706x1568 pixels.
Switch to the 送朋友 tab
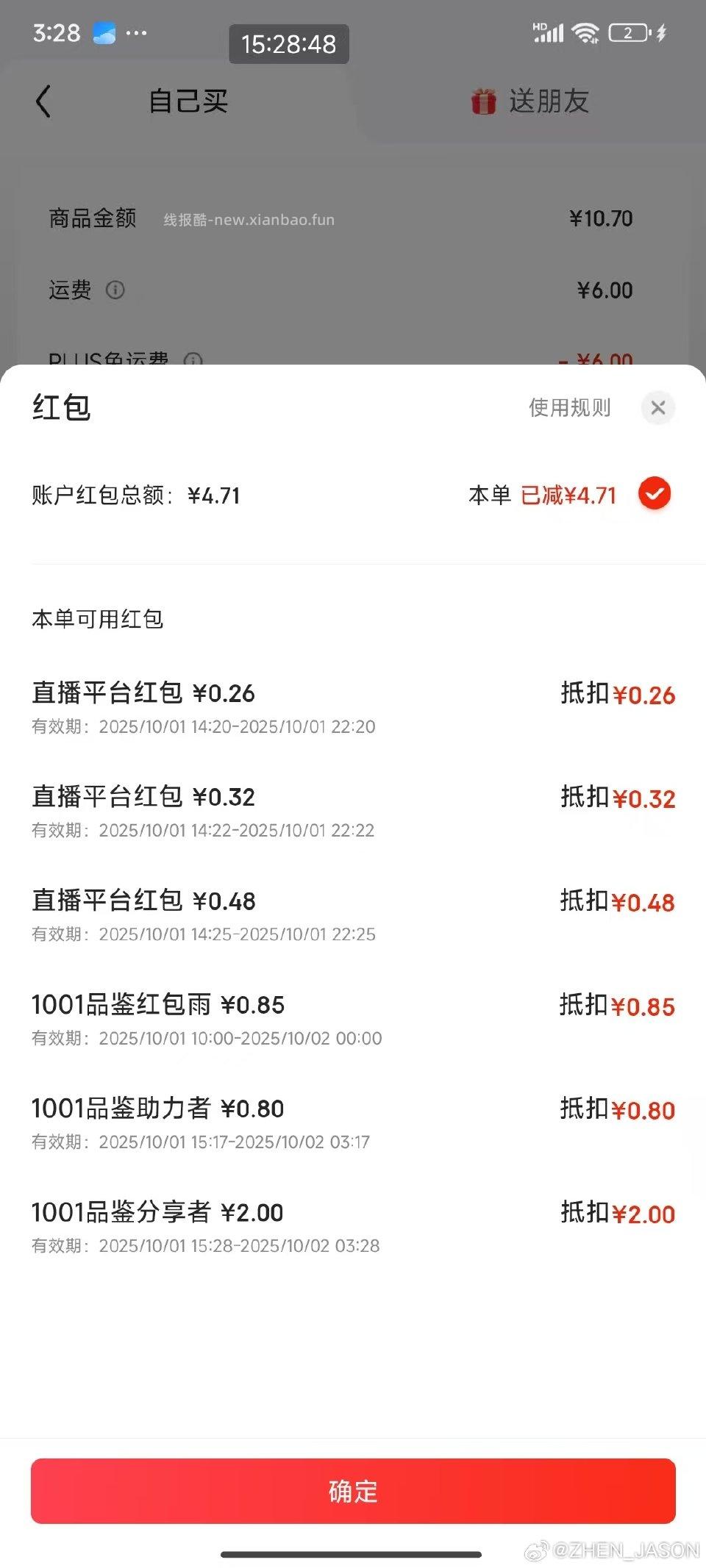[550, 101]
